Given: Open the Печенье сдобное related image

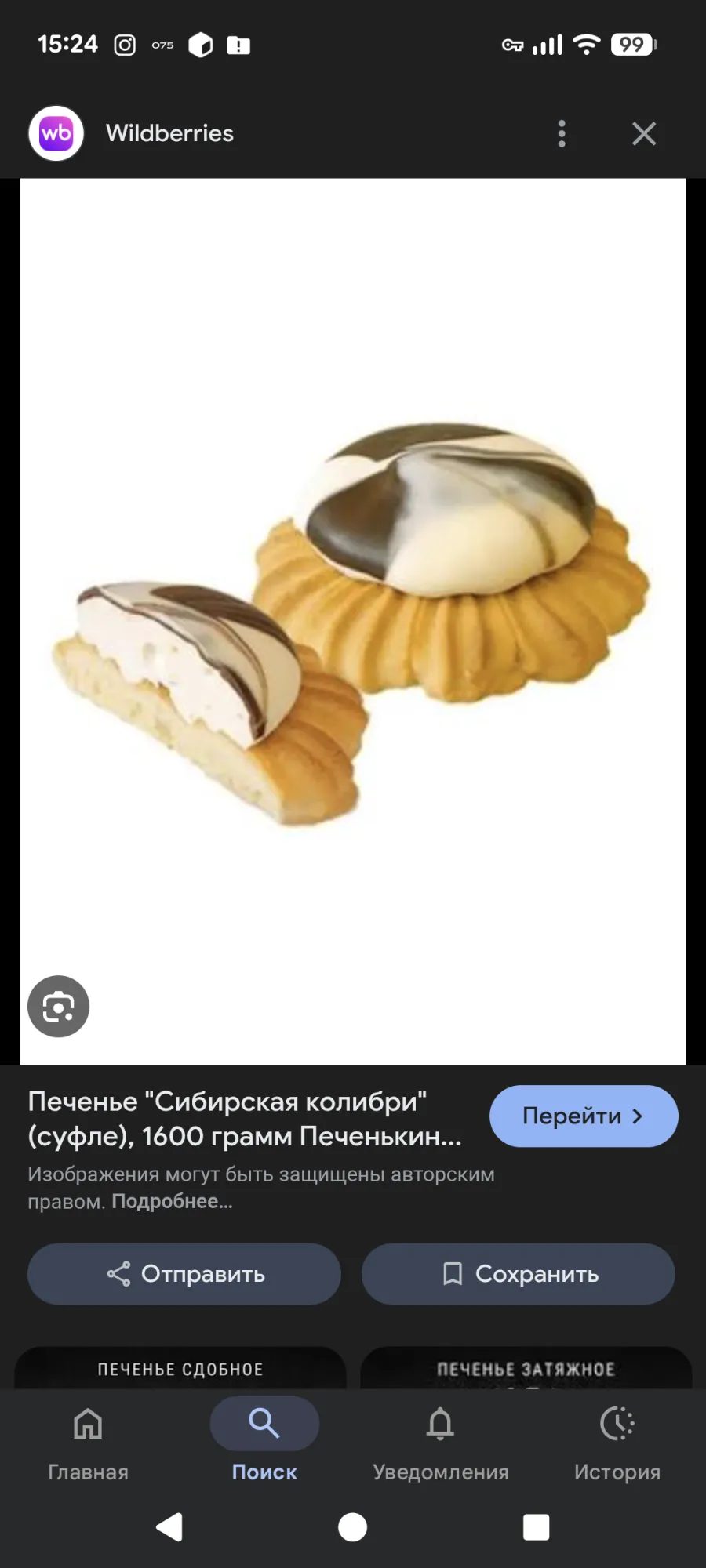Looking at the screenshot, I should point(180,1369).
